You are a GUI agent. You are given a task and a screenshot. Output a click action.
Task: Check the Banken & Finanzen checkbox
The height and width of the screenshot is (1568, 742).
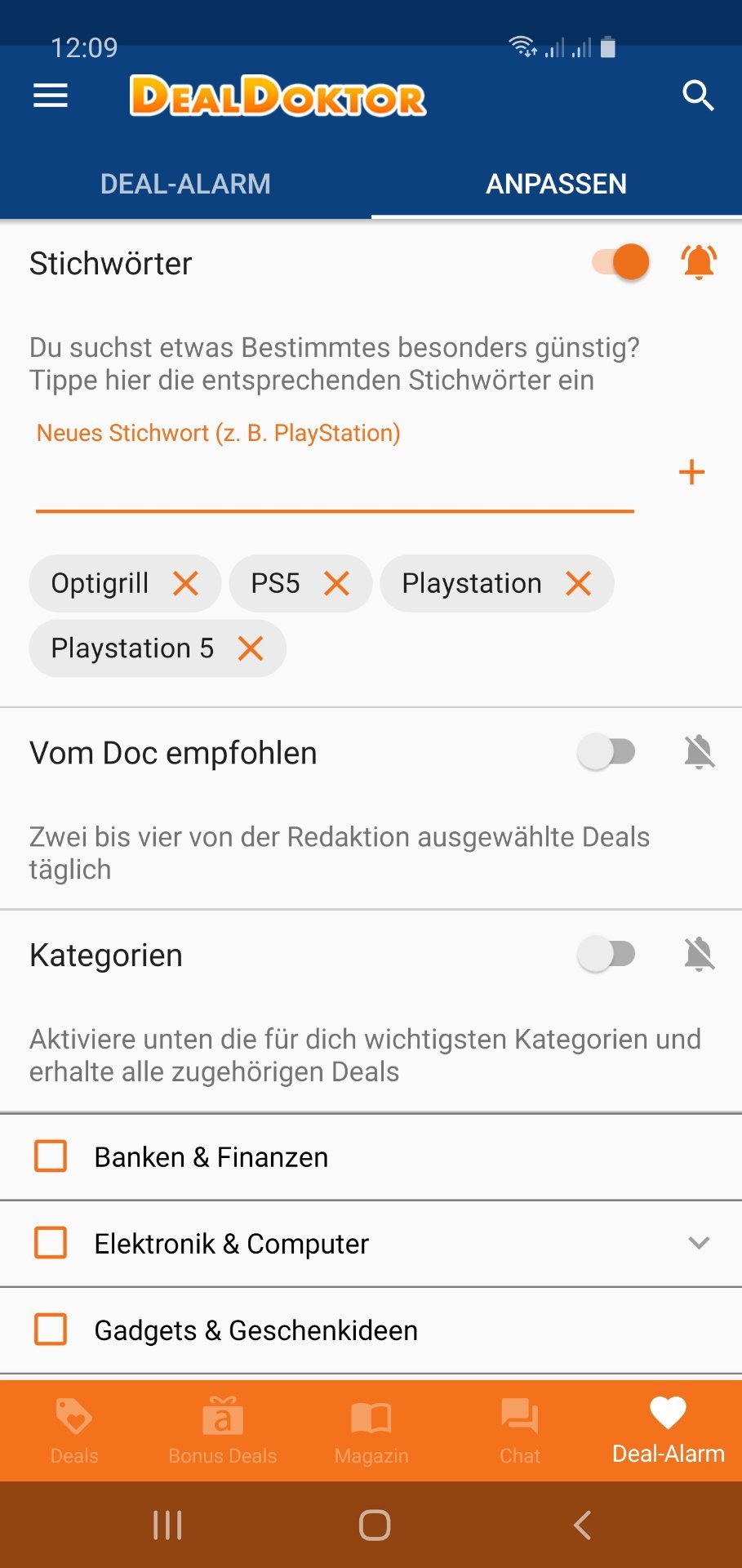click(x=51, y=1156)
